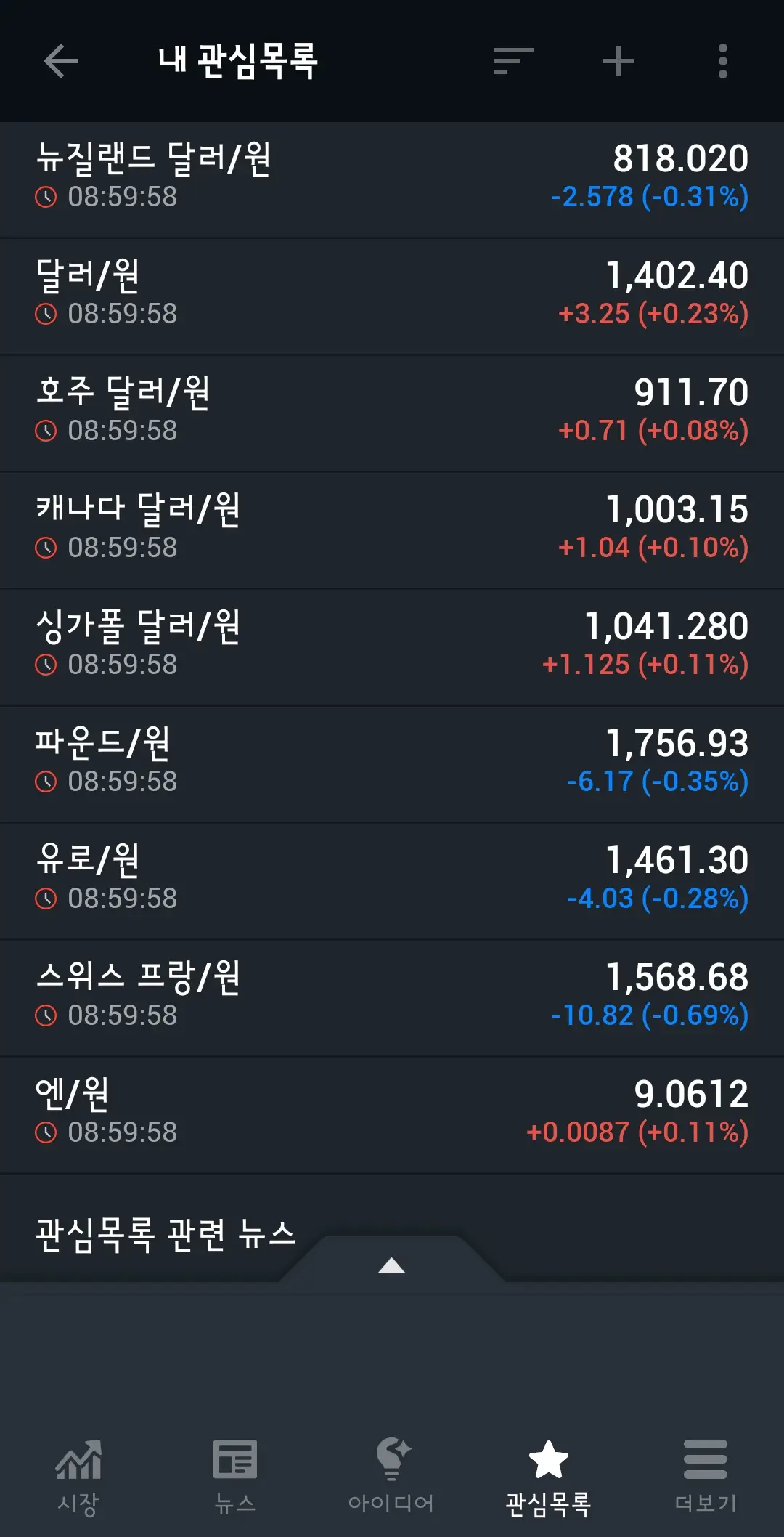Viewport: 784px width, 1537px height.
Task: Switch to the 시장 tab
Action: [78, 1475]
